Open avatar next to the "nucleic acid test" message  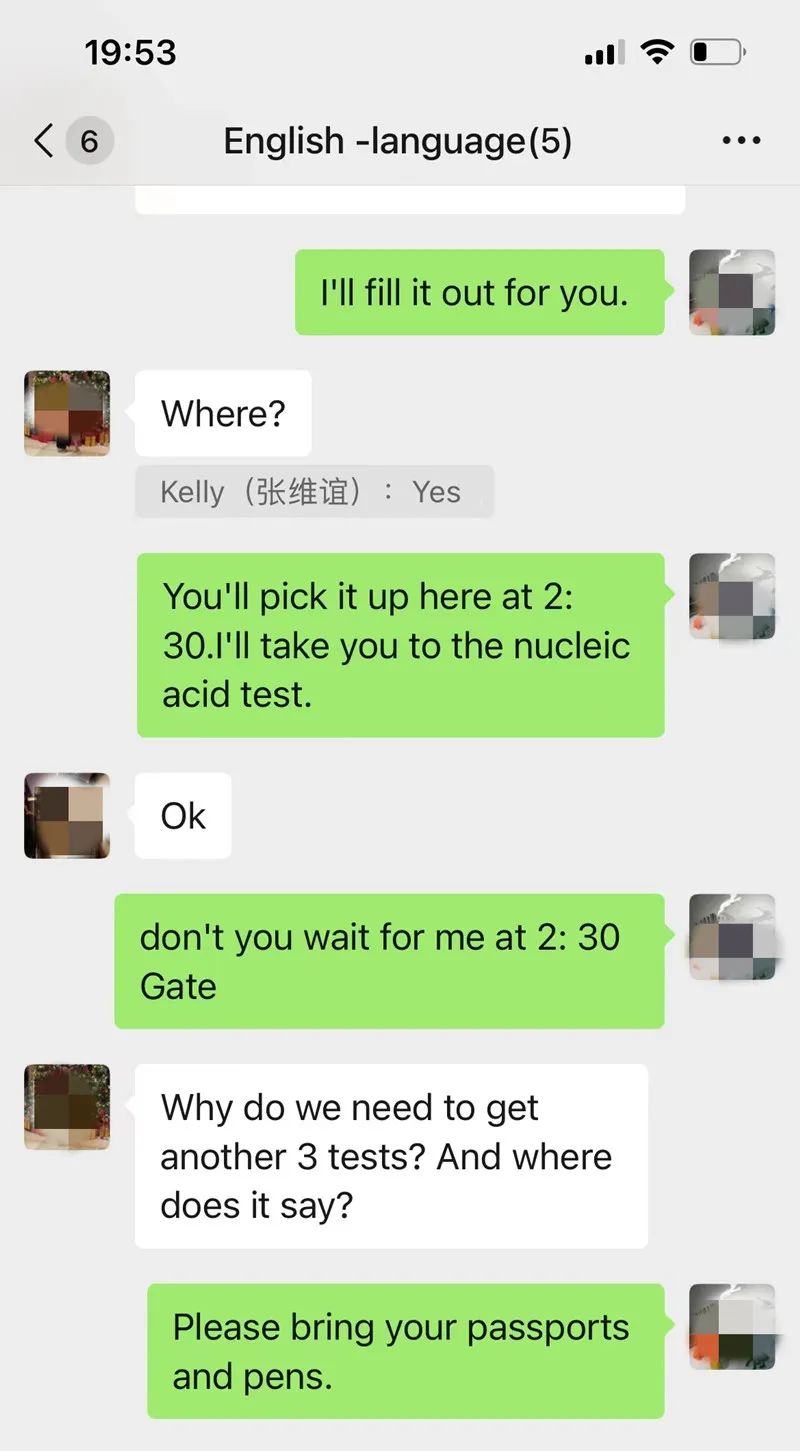[x=732, y=596]
